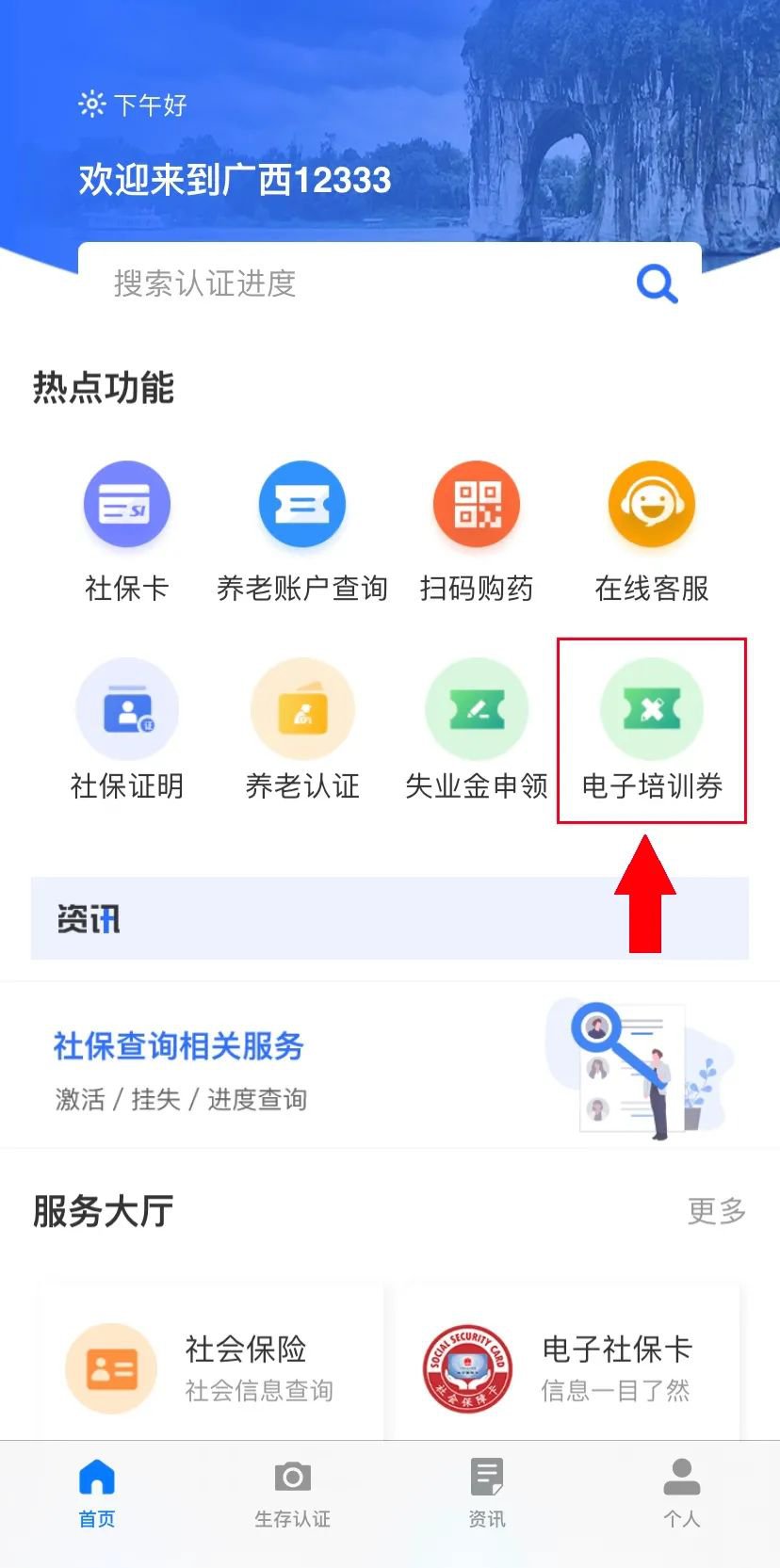Switch to the 首页 tab
This screenshot has width=780, height=1568.
click(x=97, y=1493)
